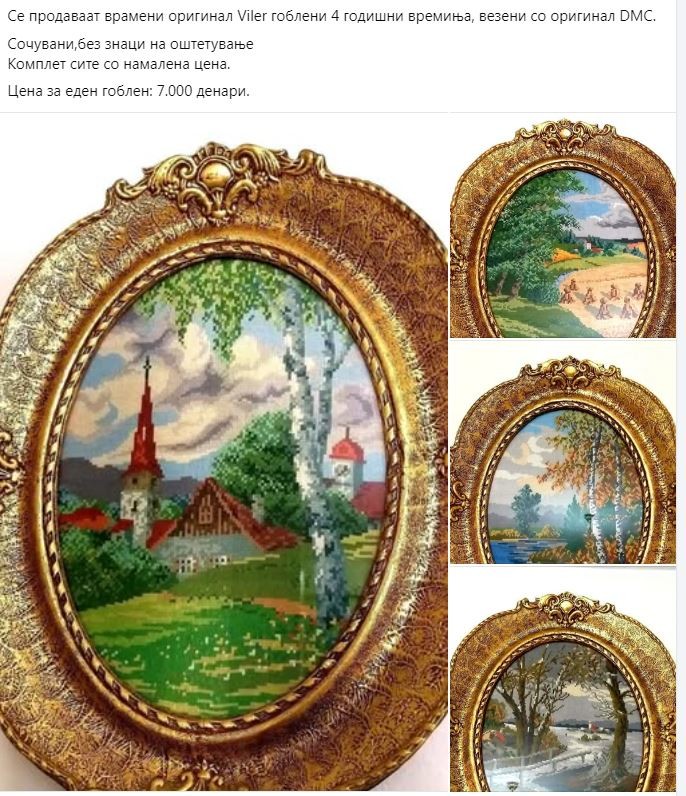Screen dimensions: 686x796
Task: Open the winter snowy path tapestry photo
Action: pyautogui.click(x=565, y=690)
